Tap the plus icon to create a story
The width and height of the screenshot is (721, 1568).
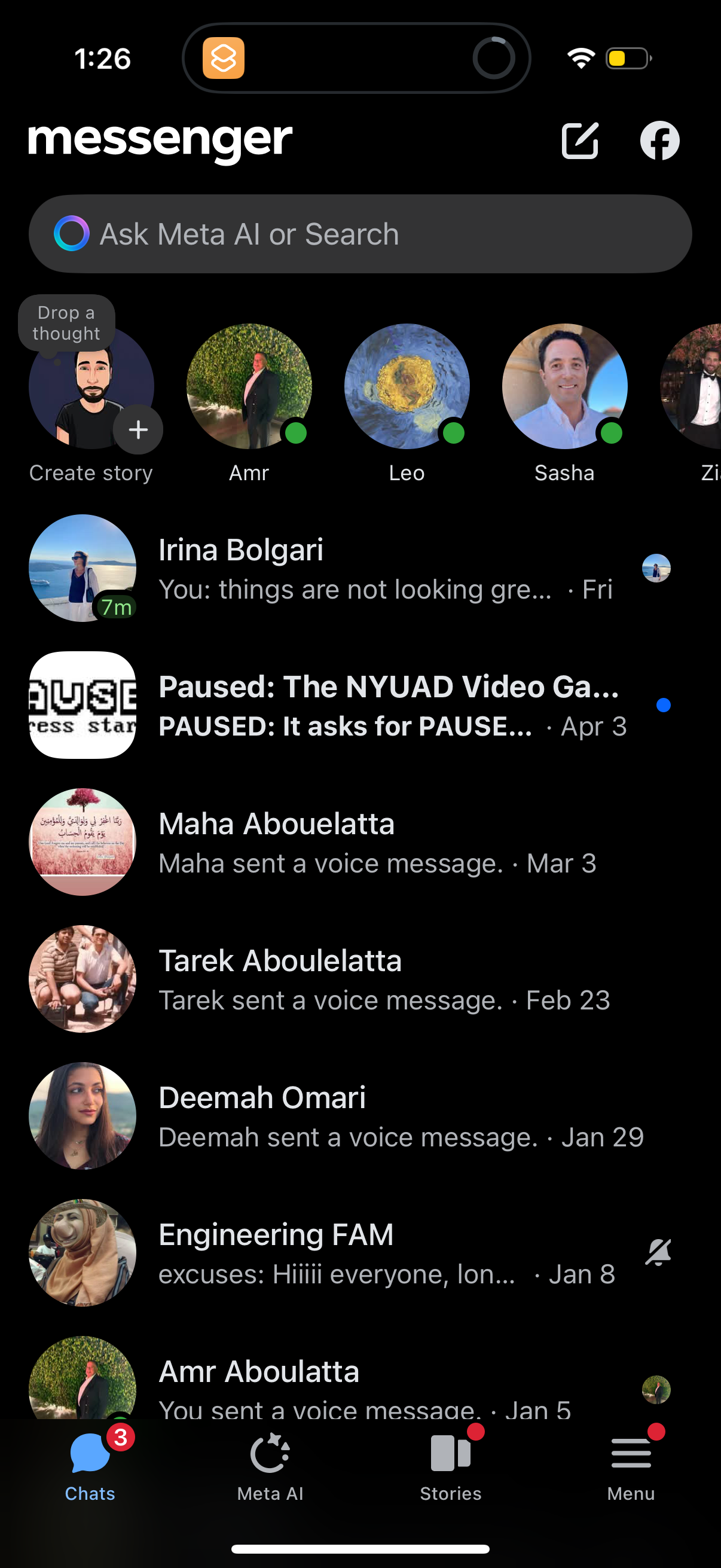click(x=138, y=430)
